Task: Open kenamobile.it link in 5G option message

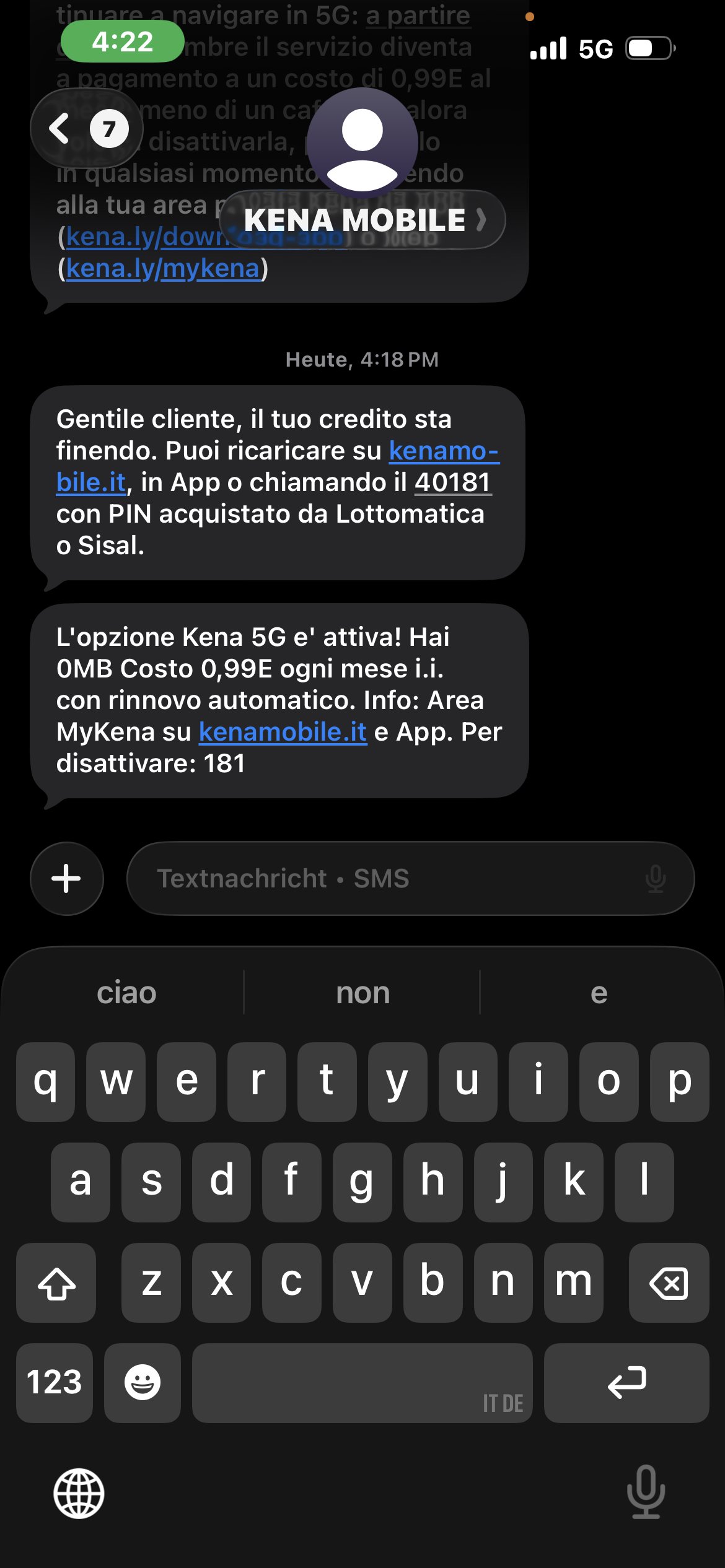Action: pyautogui.click(x=283, y=732)
